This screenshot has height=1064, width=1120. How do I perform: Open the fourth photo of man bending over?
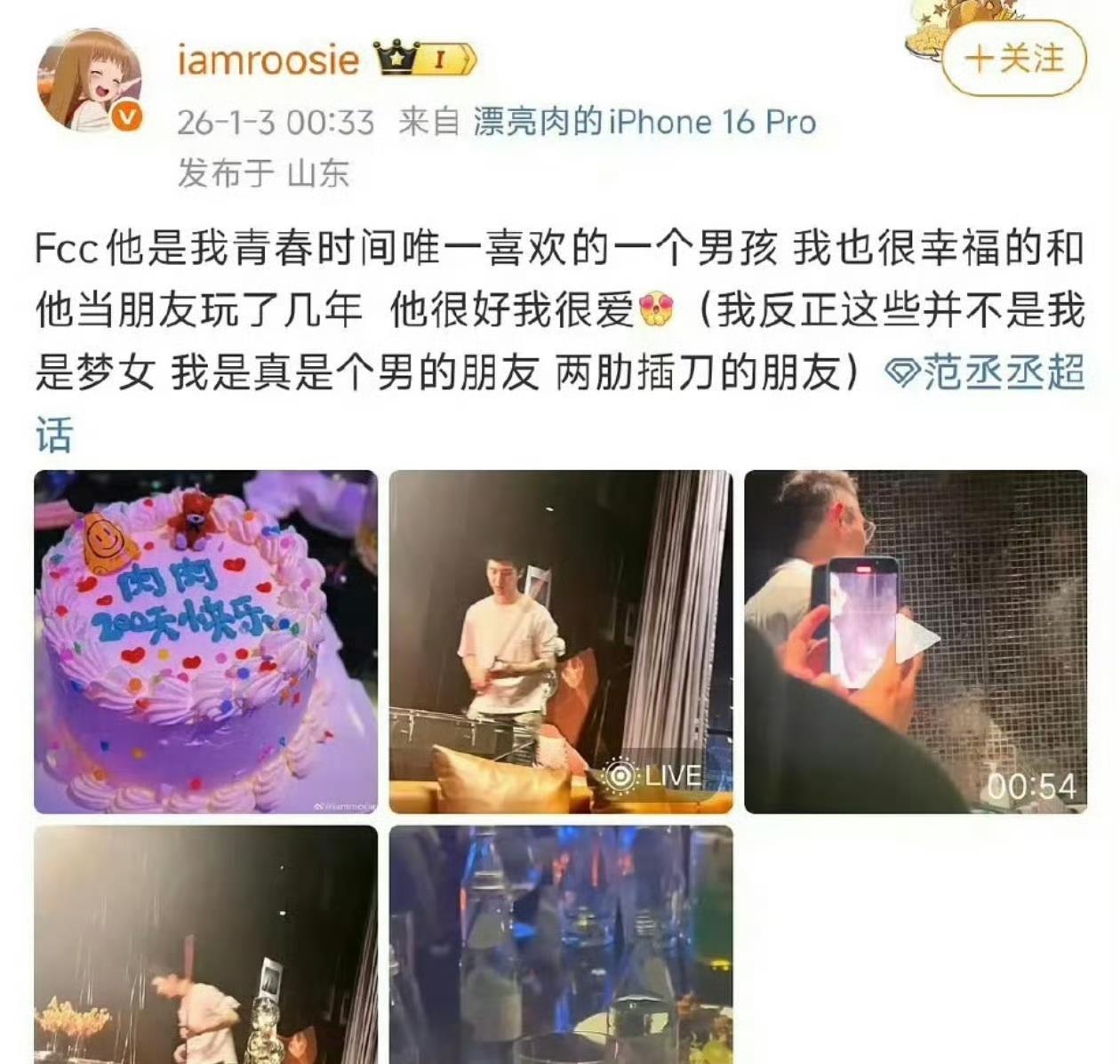tap(205, 944)
